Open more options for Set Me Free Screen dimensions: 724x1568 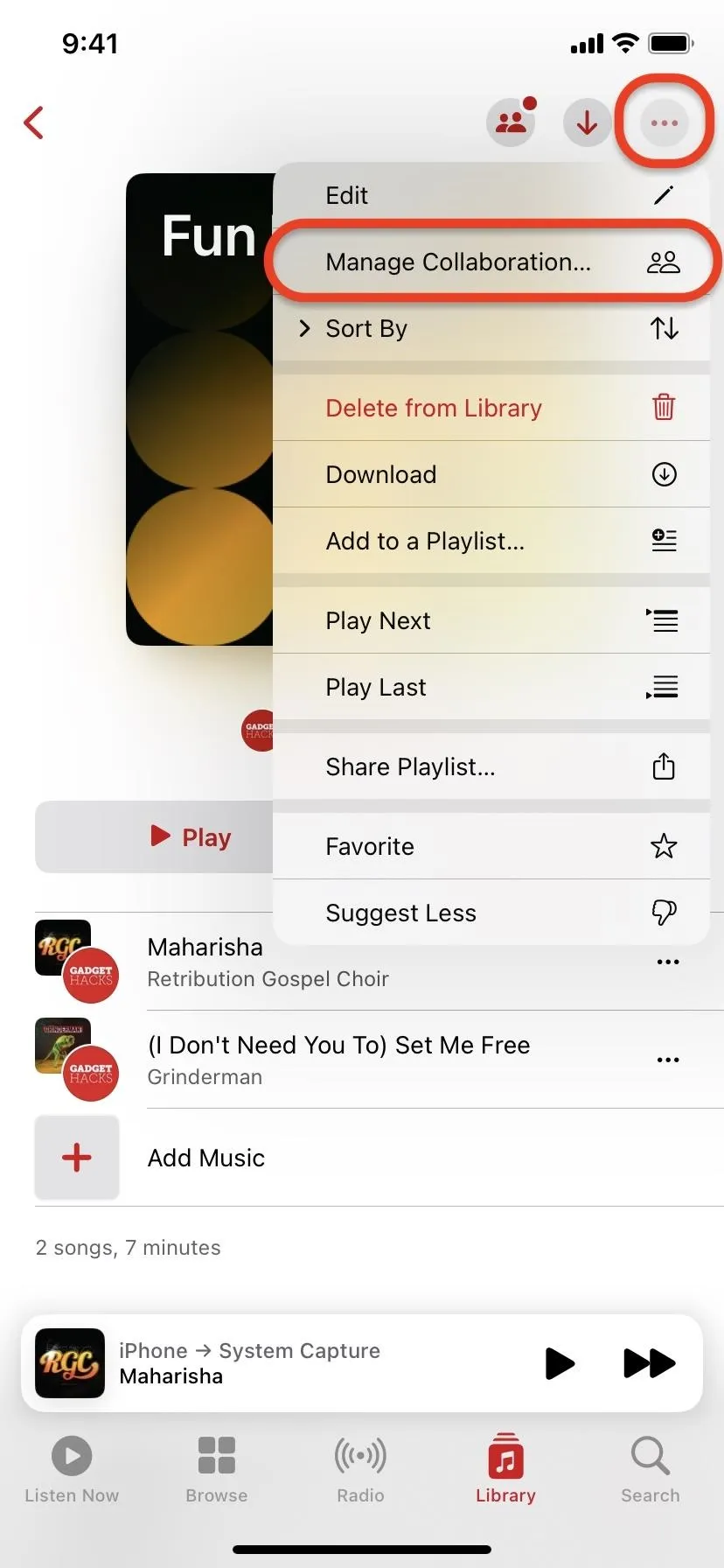click(668, 1060)
